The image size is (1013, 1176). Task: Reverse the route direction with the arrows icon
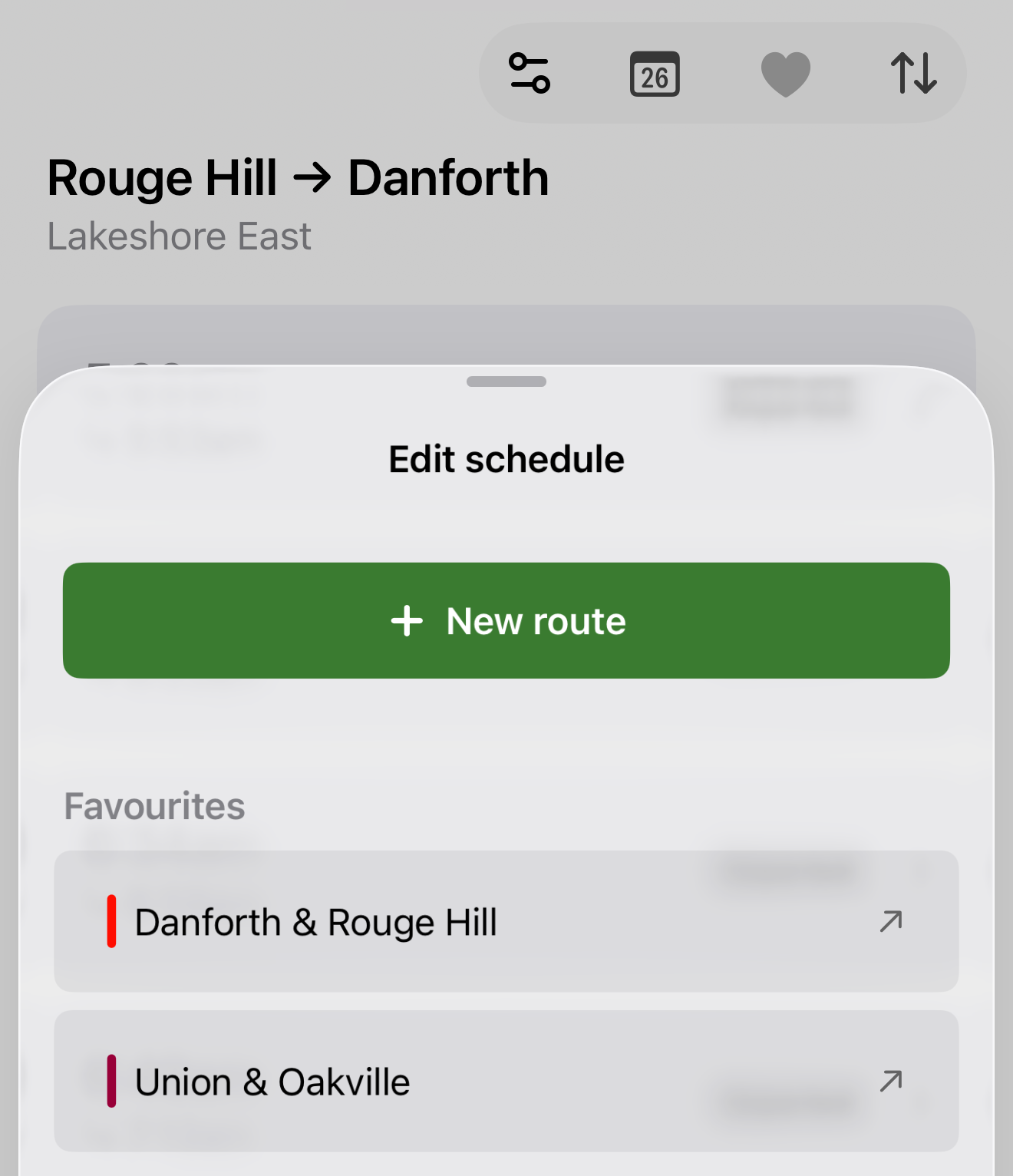tap(913, 73)
